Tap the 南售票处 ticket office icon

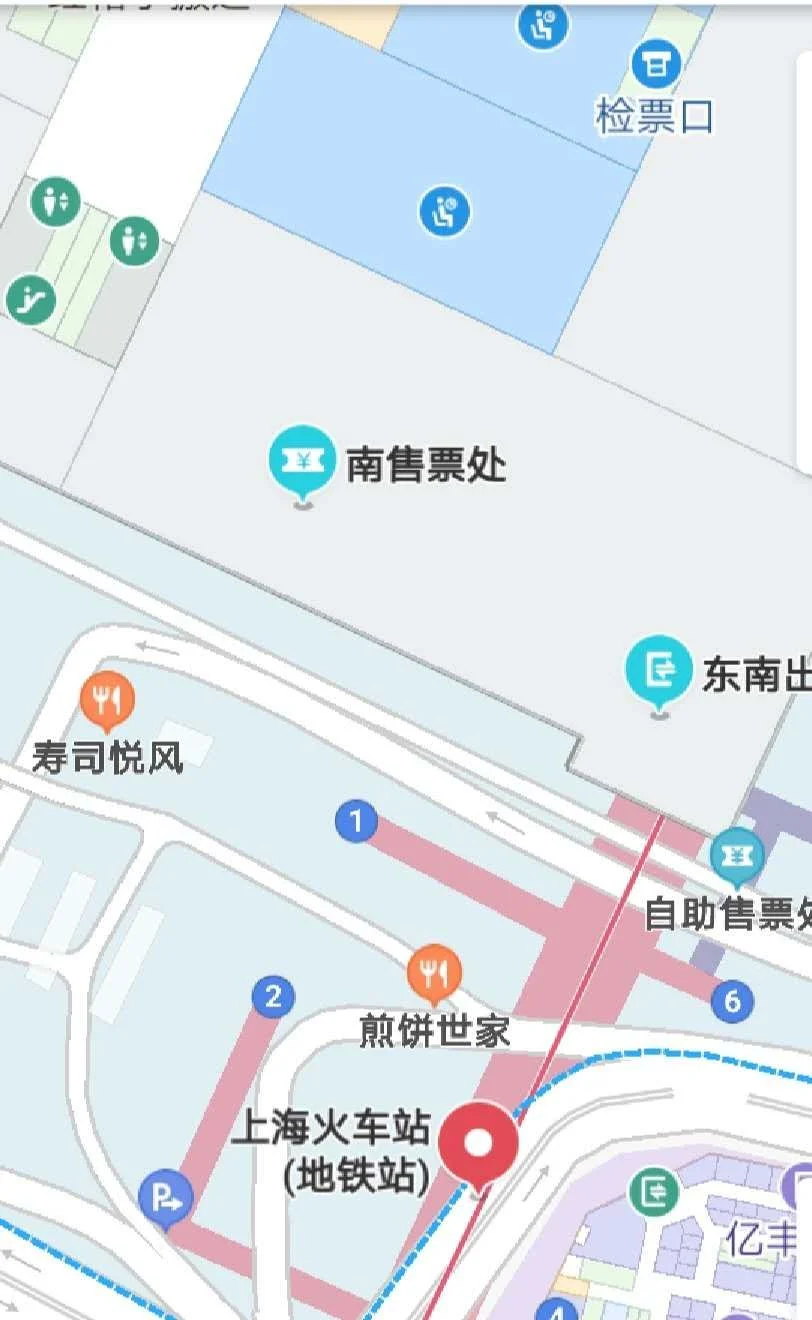303,460
